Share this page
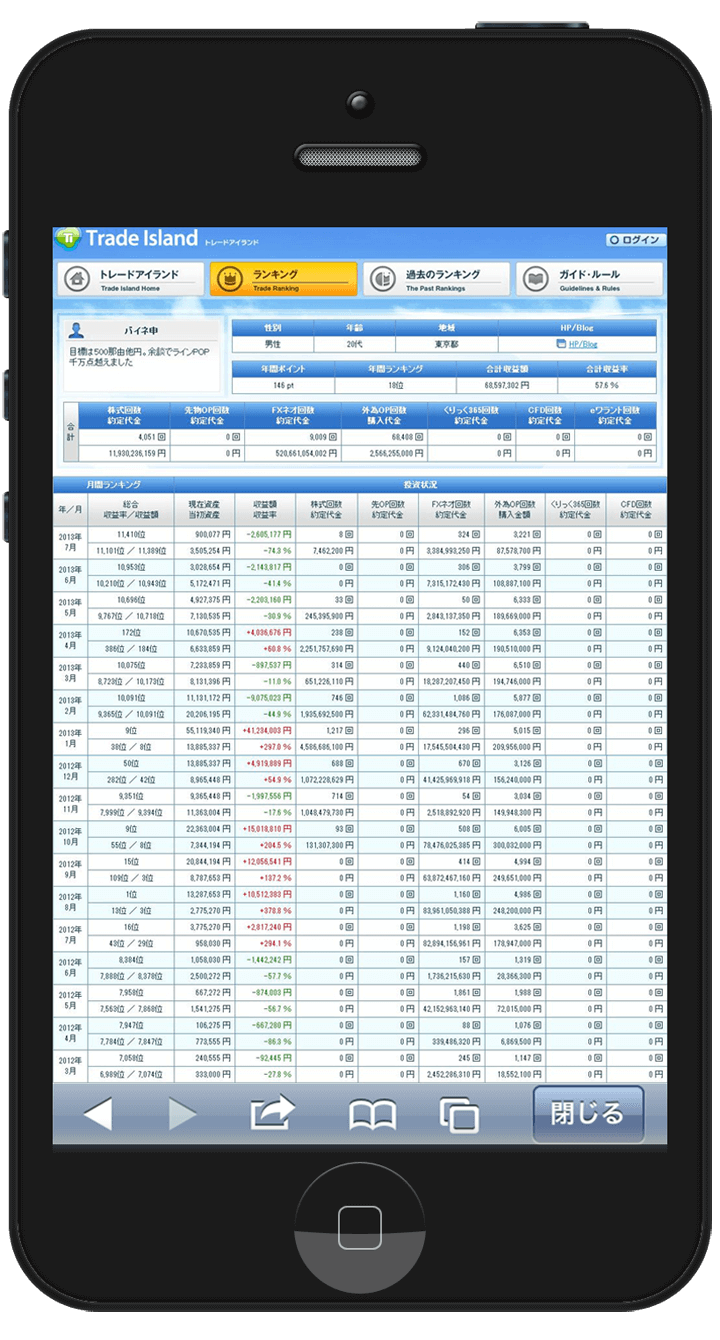The width and height of the screenshot is (720, 1340). pos(273,1112)
